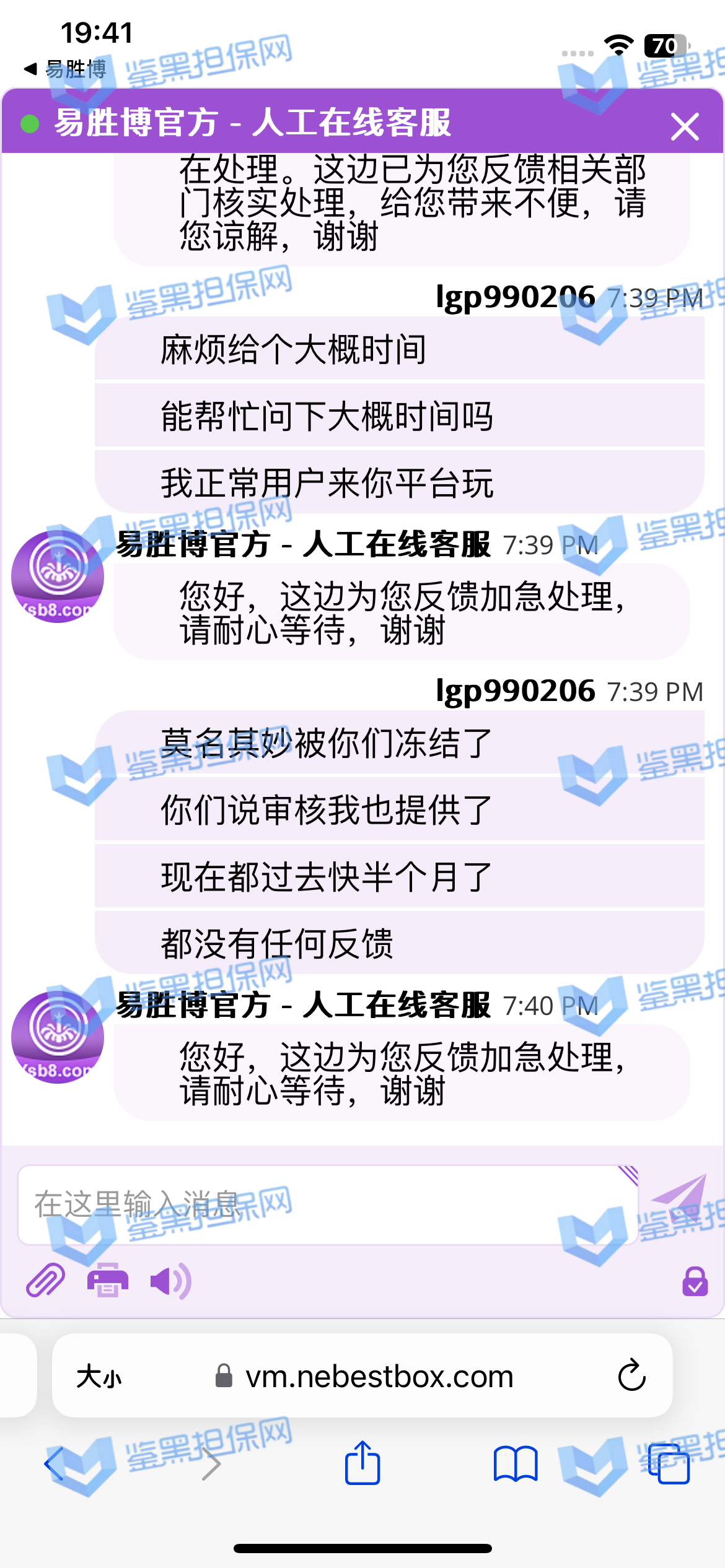The height and width of the screenshot is (1568, 725).
Task: Close the 易胜博官方 customer service chat
Action: pyautogui.click(x=685, y=127)
